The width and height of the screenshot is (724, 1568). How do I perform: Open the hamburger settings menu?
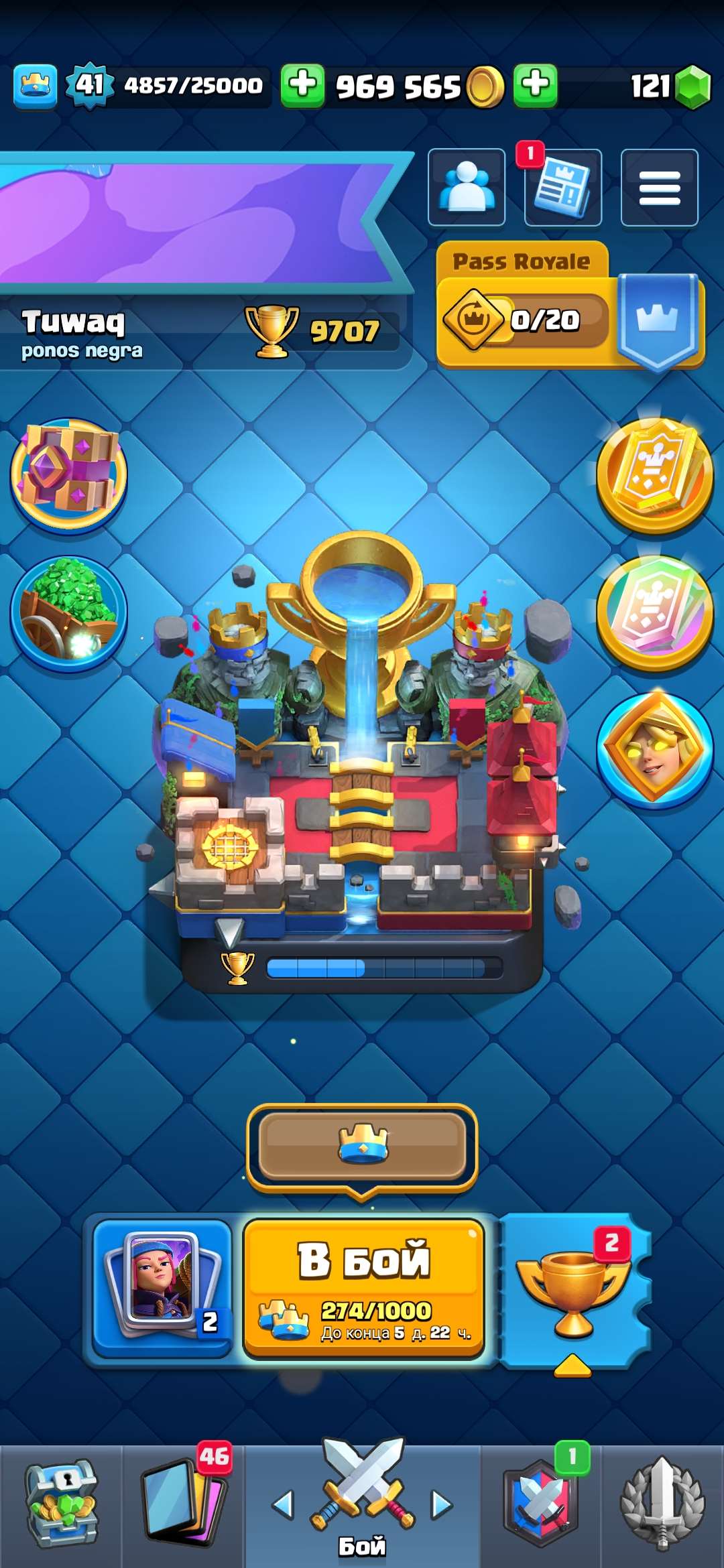[660, 188]
